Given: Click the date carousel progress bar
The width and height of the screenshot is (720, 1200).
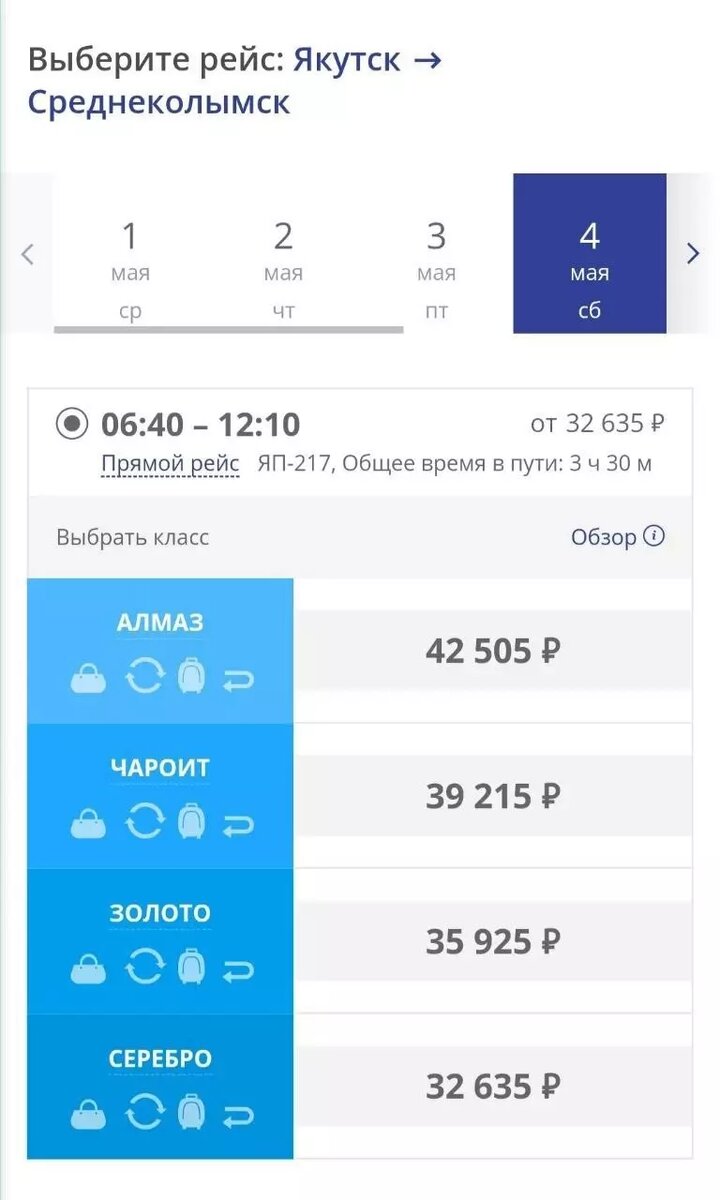Looking at the screenshot, I should 230,328.
